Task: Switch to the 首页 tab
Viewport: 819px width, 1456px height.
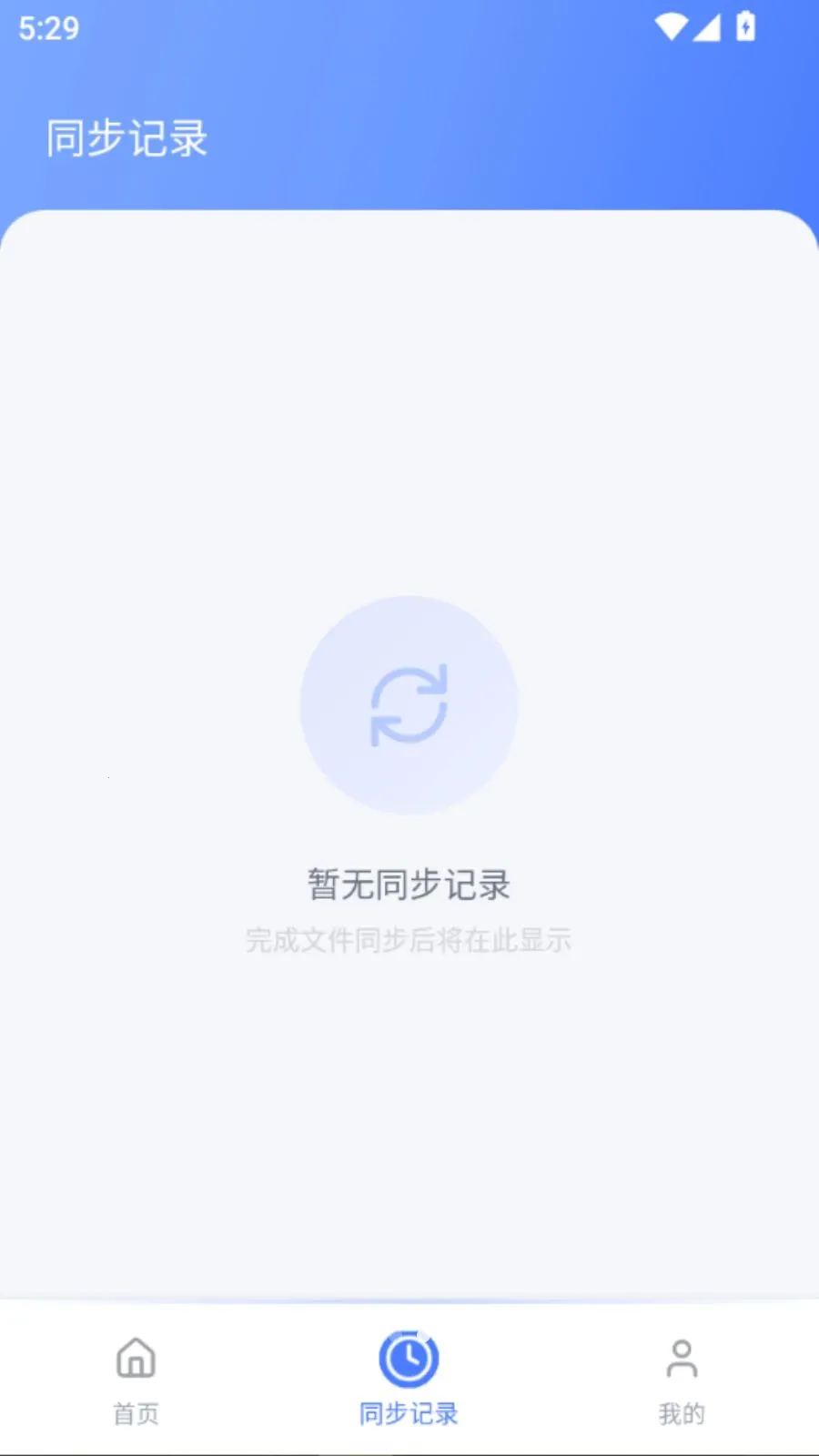Action: 135,1383
